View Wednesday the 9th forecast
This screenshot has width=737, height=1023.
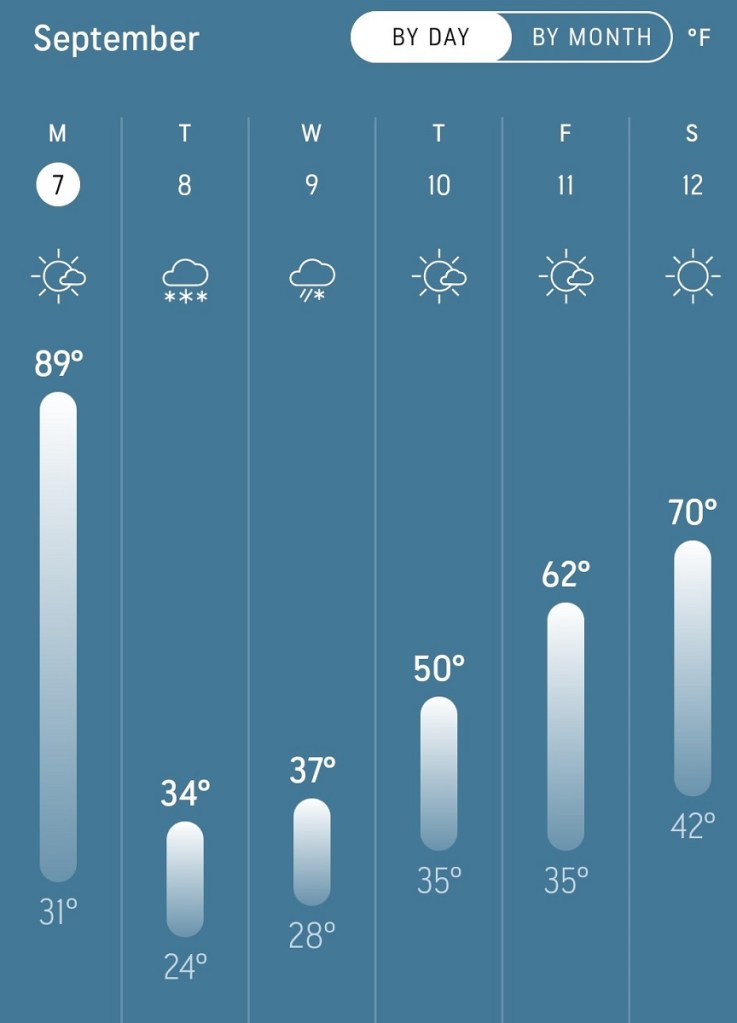[x=312, y=185]
